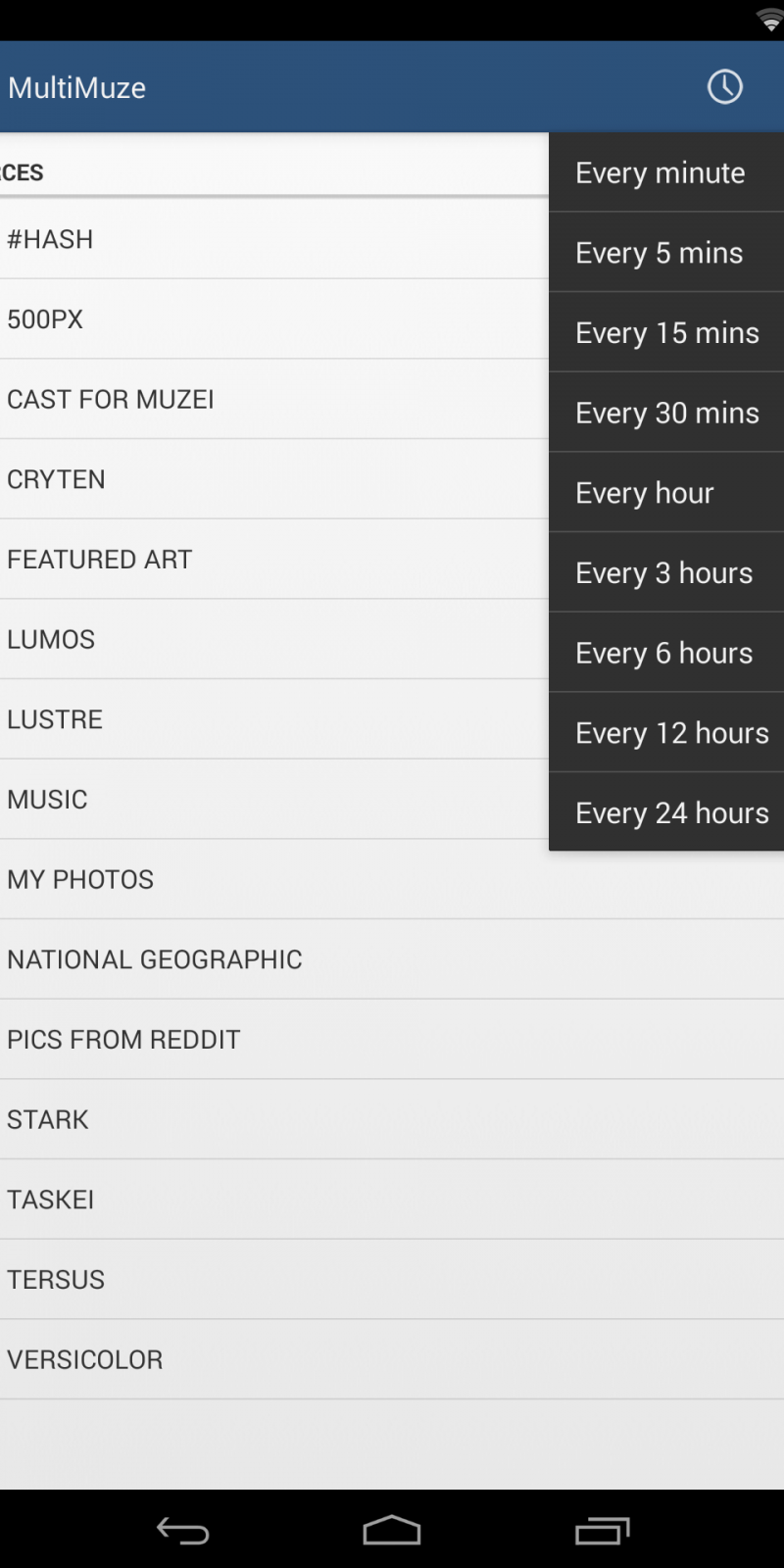Set interval to Every 15 mins
The height and width of the screenshot is (1568, 784).
click(x=666, y=333)
